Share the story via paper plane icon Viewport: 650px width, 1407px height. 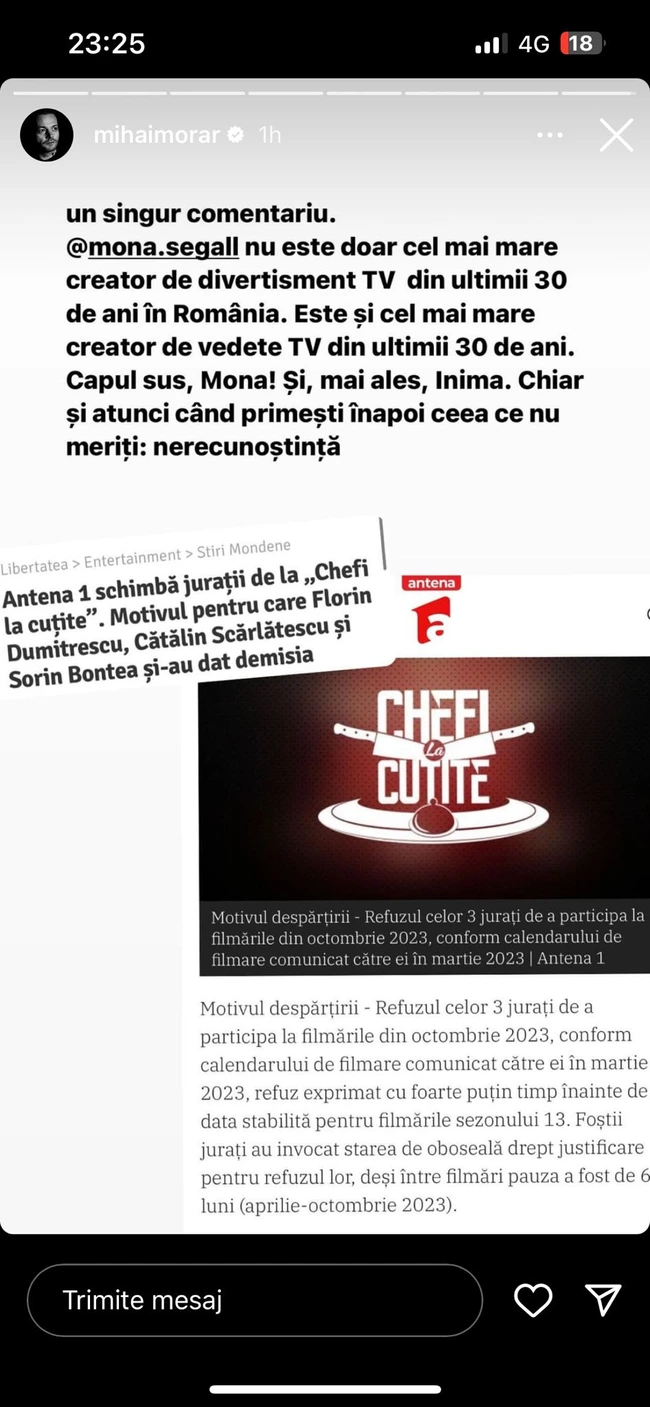click(603, 1299)
